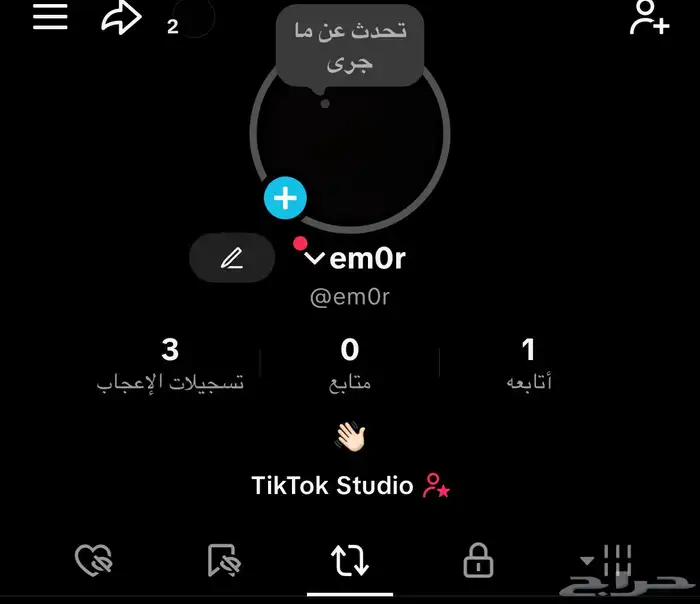View the following list (أتابعه)
700x604 pixels.
coord(529,362)
